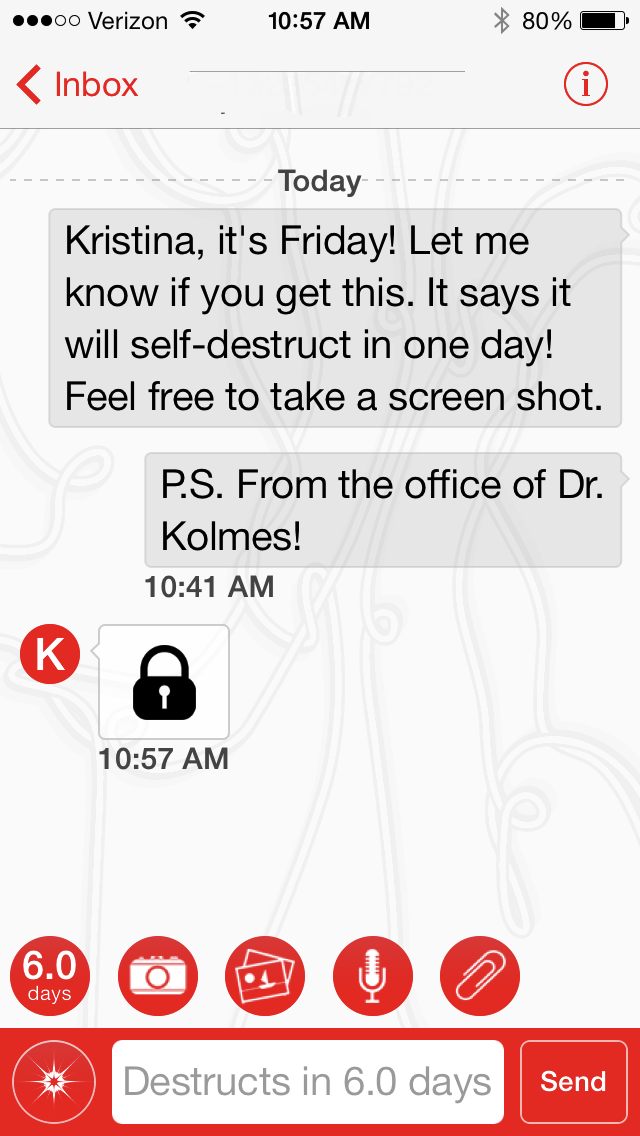Screen dimensions: 640x1136
Task: Open the locked message received at 10:57 AM
Action: pyautogui.click(x=164, y=682)
